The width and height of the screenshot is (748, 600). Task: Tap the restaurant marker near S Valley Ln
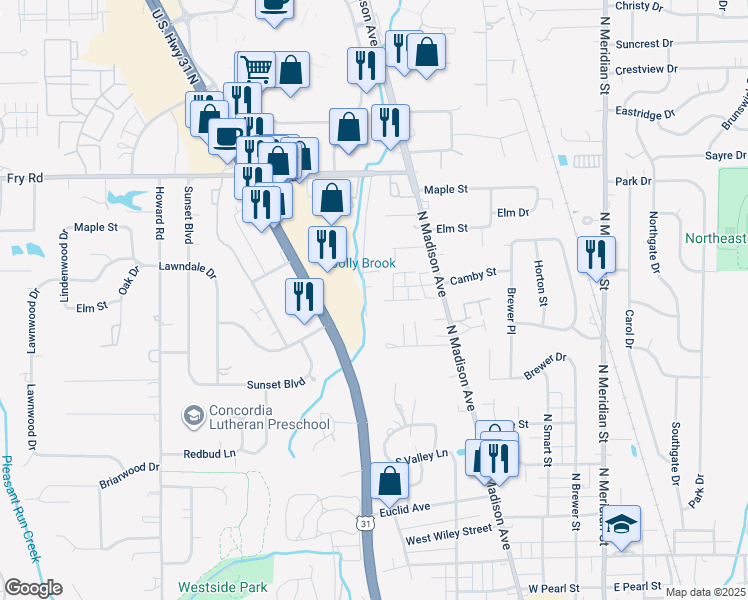[499, 459]
